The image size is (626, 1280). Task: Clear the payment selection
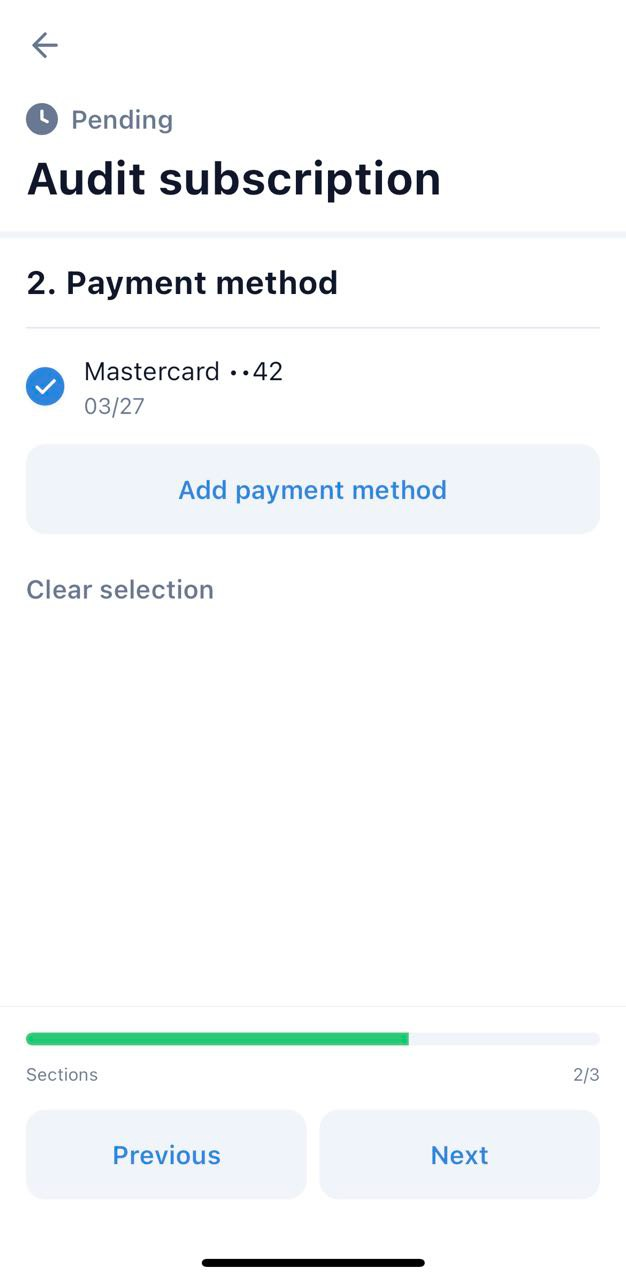coord(120,590)
